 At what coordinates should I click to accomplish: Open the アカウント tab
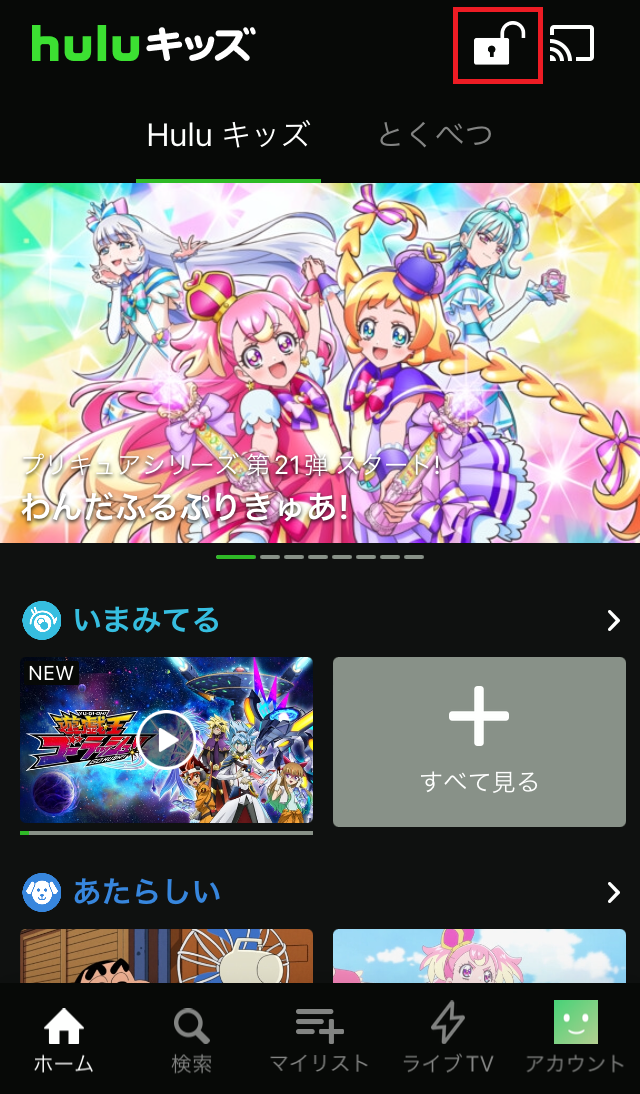point(575,1040)
